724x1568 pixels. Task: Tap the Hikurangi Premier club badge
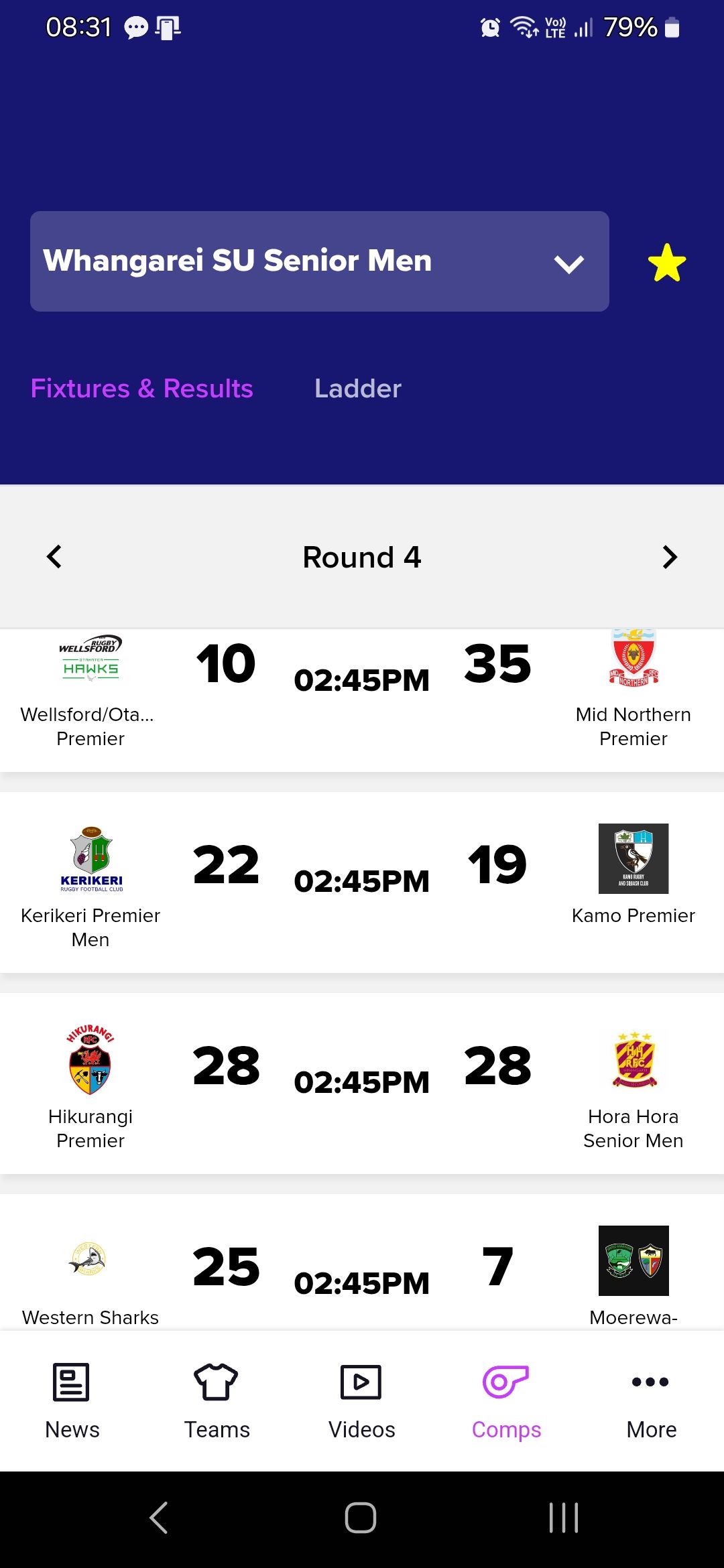pos(90,1061)
